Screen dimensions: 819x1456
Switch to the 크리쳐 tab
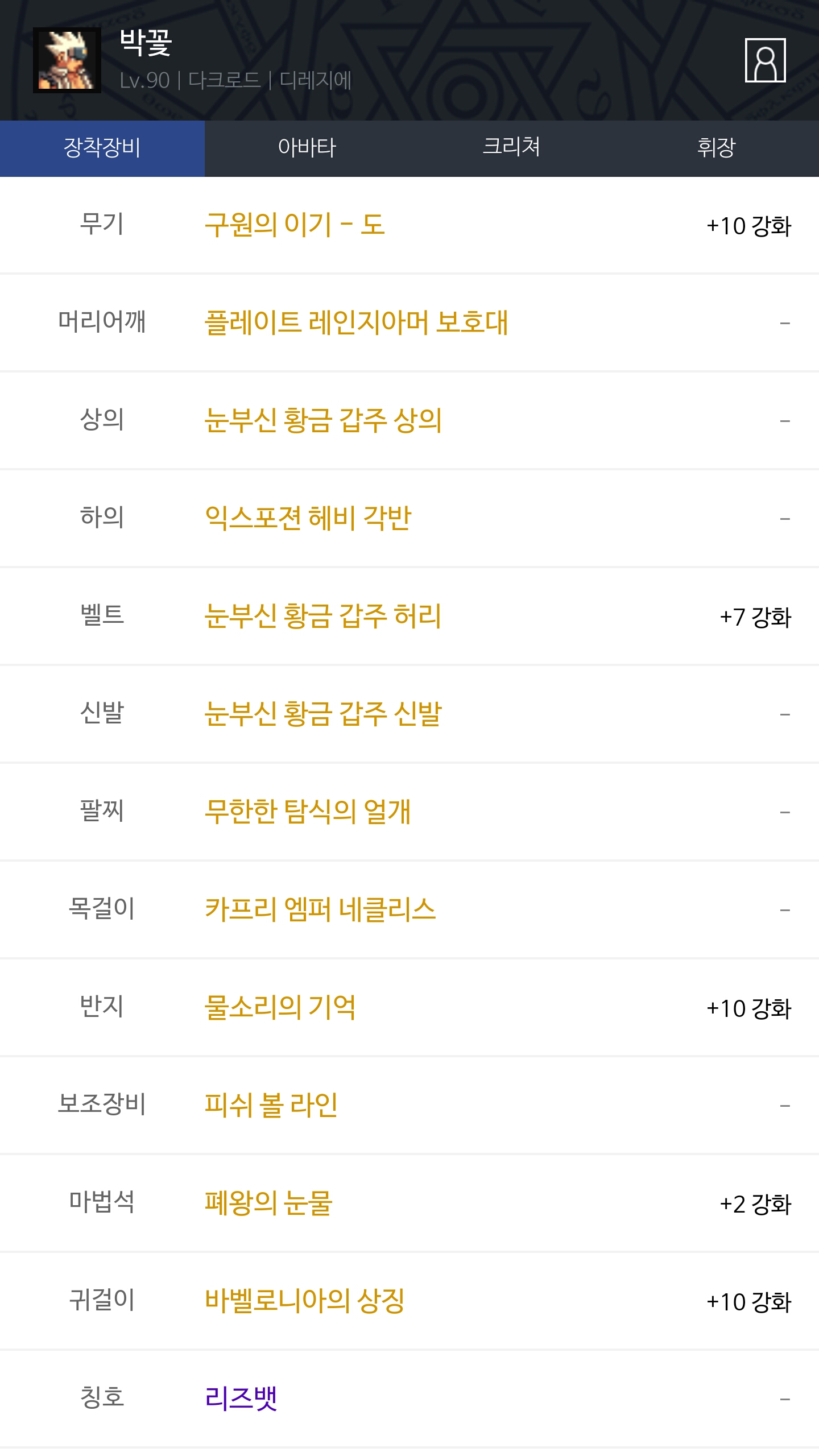pyautogui.click(x=511, y=148)
